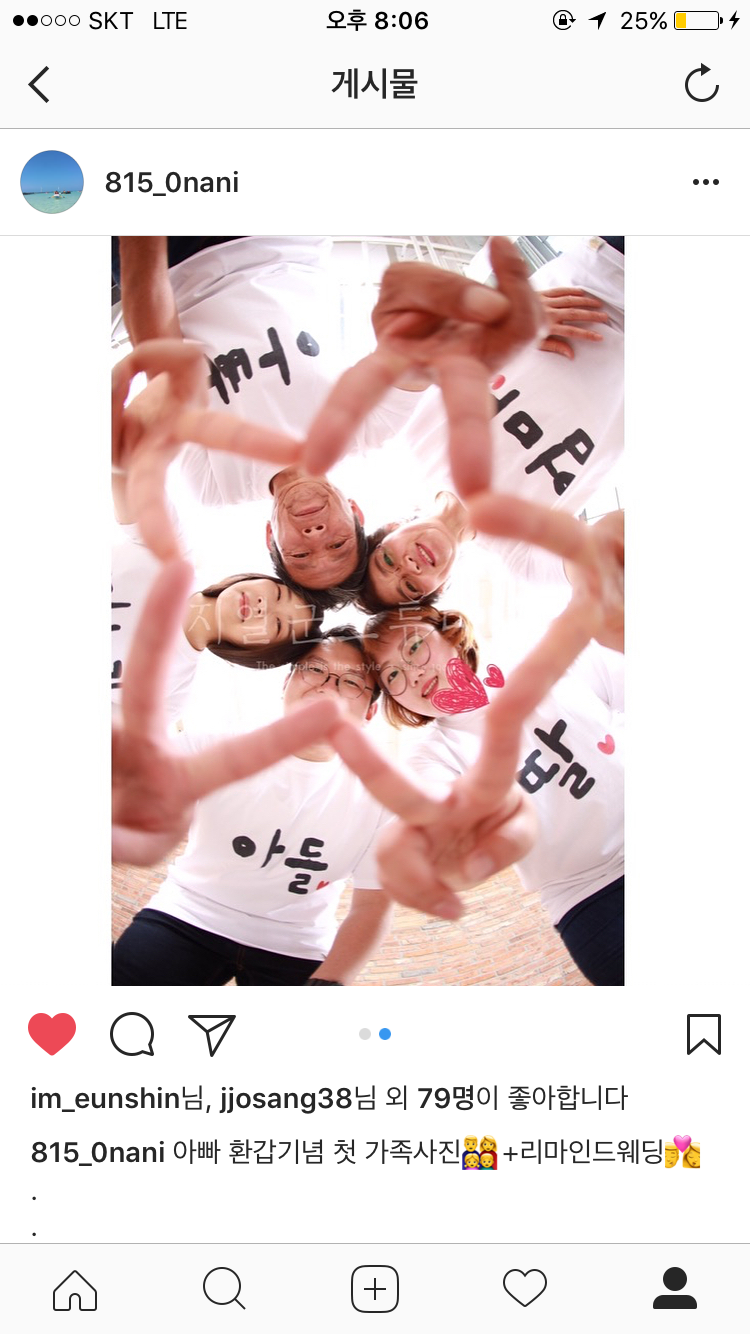Image resolution: width=750 pixels, height=1334 pixels.
Task: Open 815_0nani's profile picture
Action: (x=52, y=182)
